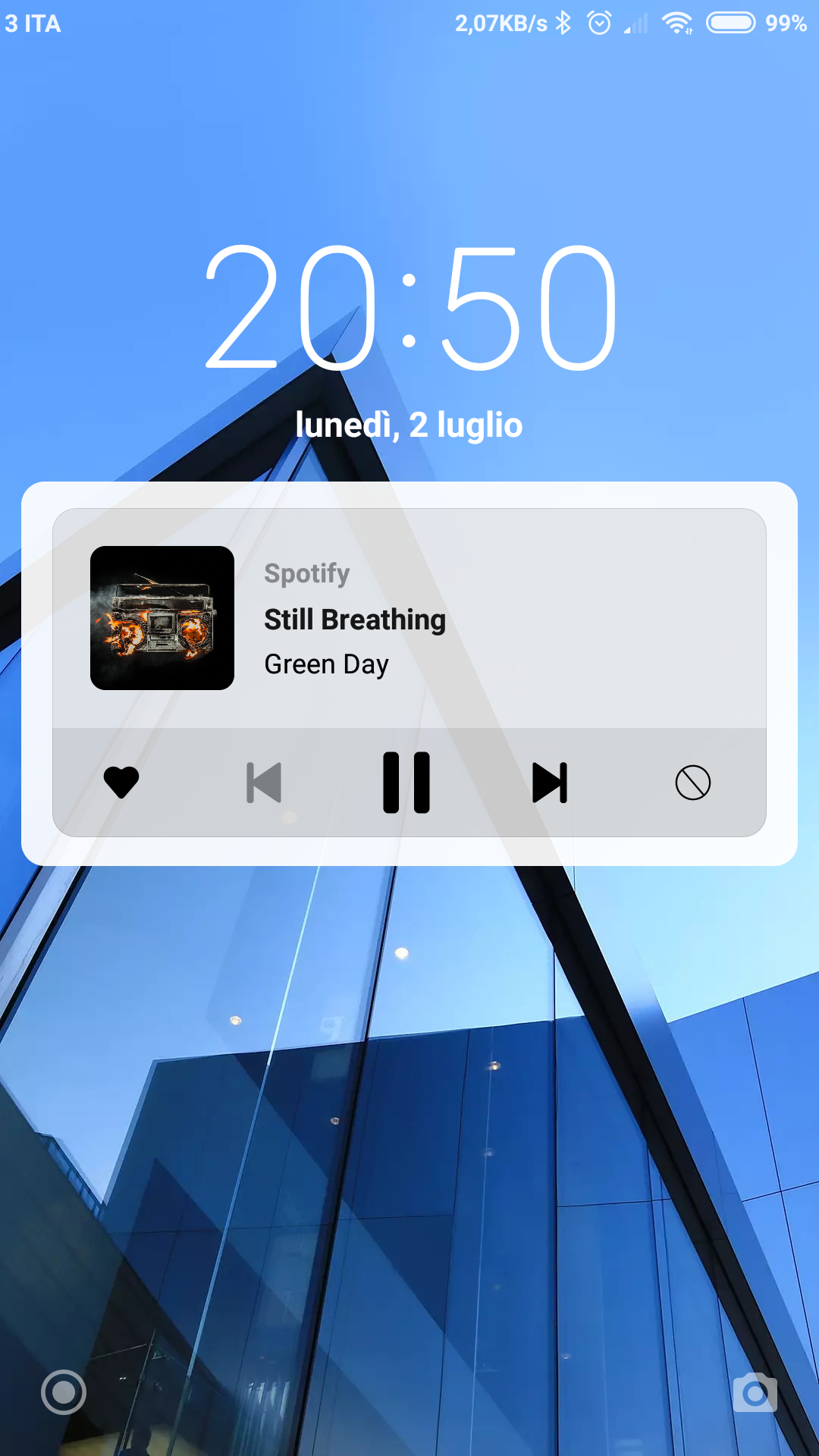Tap the block song icon

(693, 783)
